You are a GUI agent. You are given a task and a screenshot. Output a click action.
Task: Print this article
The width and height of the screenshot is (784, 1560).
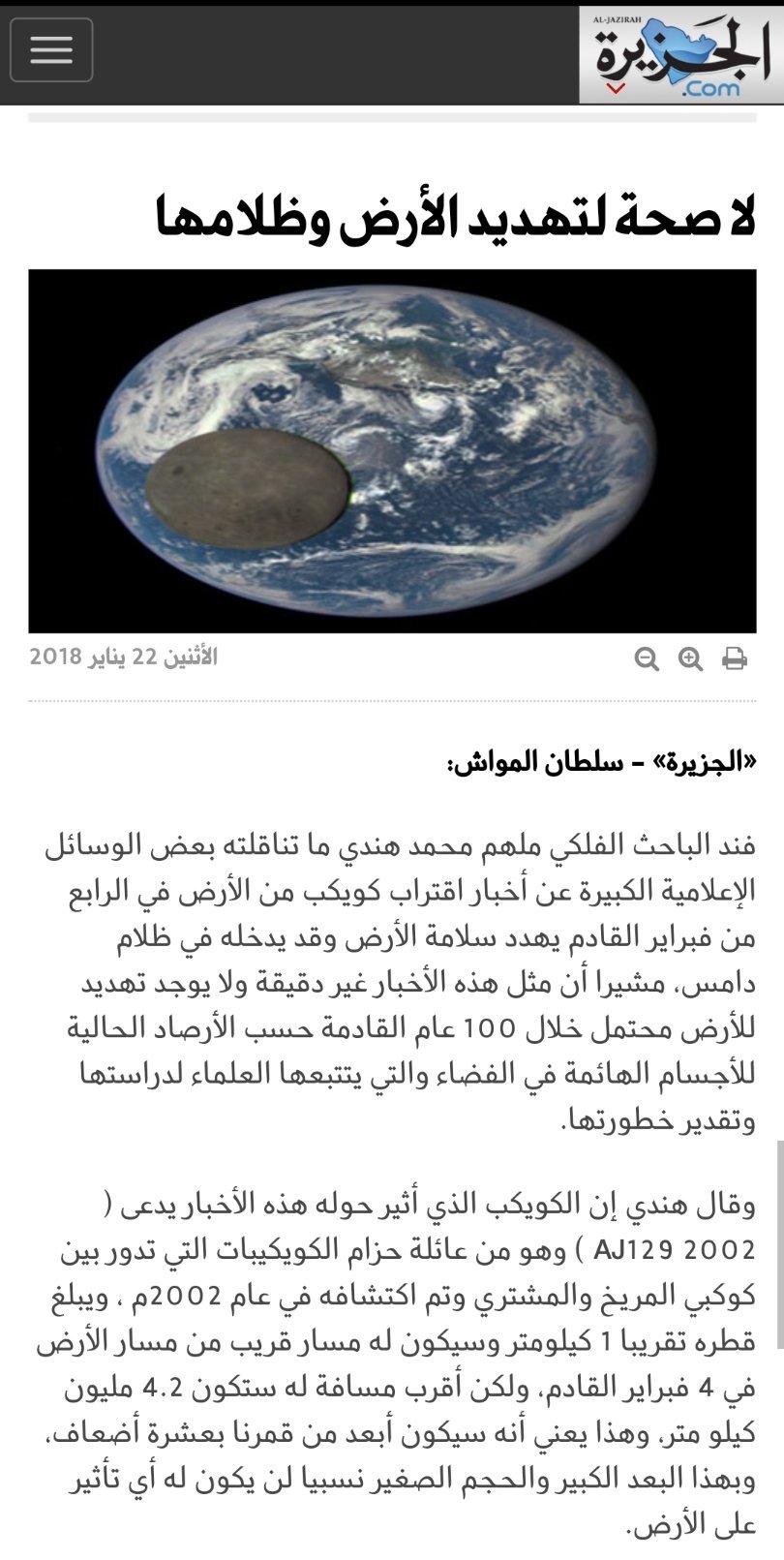pos(735,659)
